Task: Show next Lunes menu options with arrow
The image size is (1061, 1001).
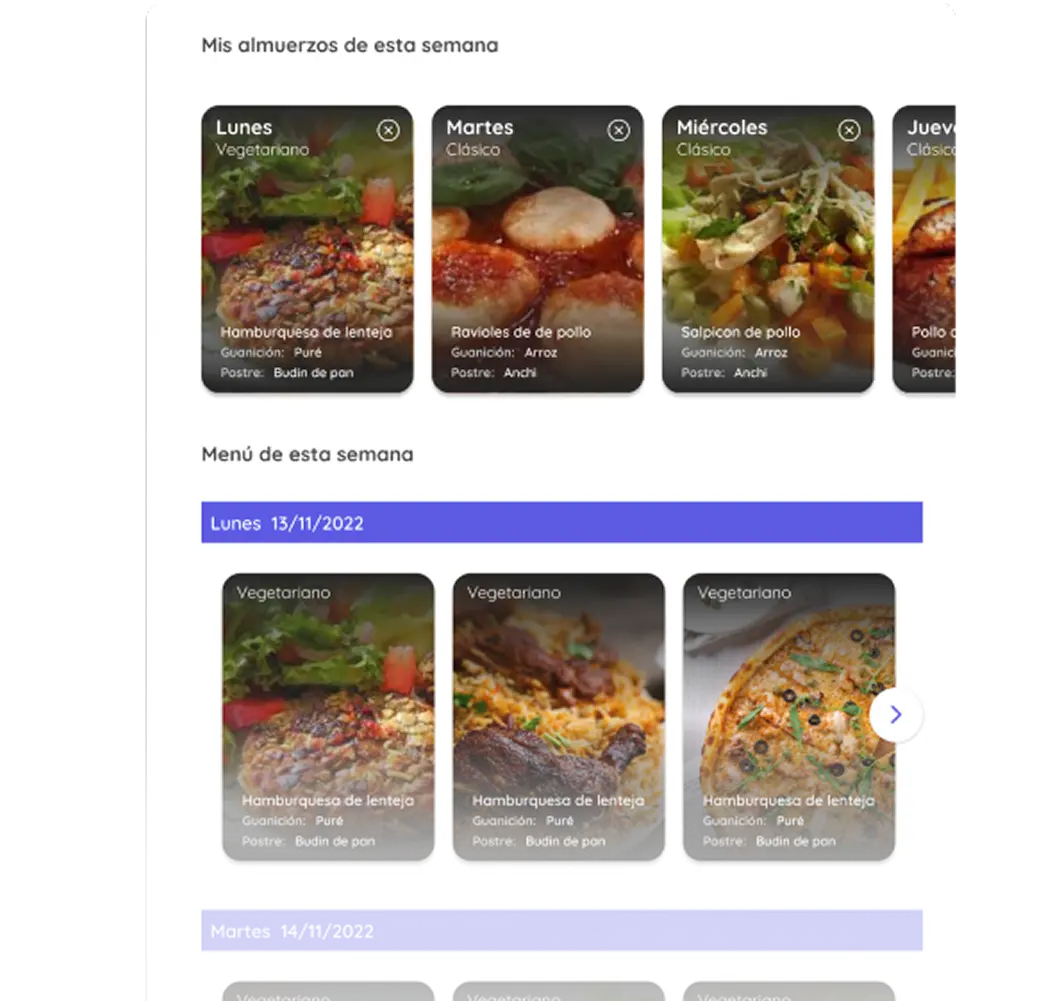Action: pyautogui.click(x=895, y=715)
